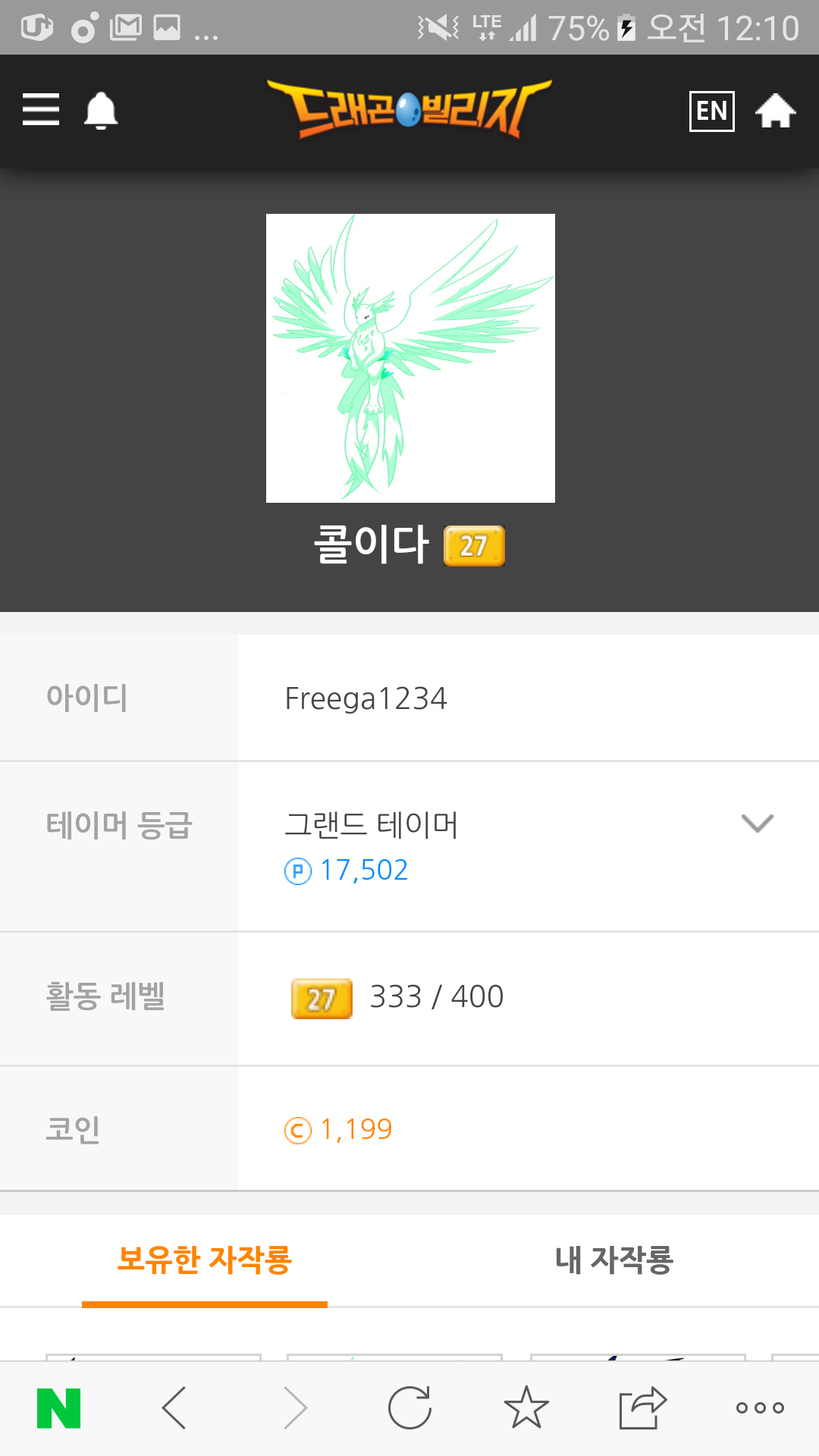The image size is (819, 1456).
Task: Open the Naver N home button
Action: click(x=58, y=1408)
